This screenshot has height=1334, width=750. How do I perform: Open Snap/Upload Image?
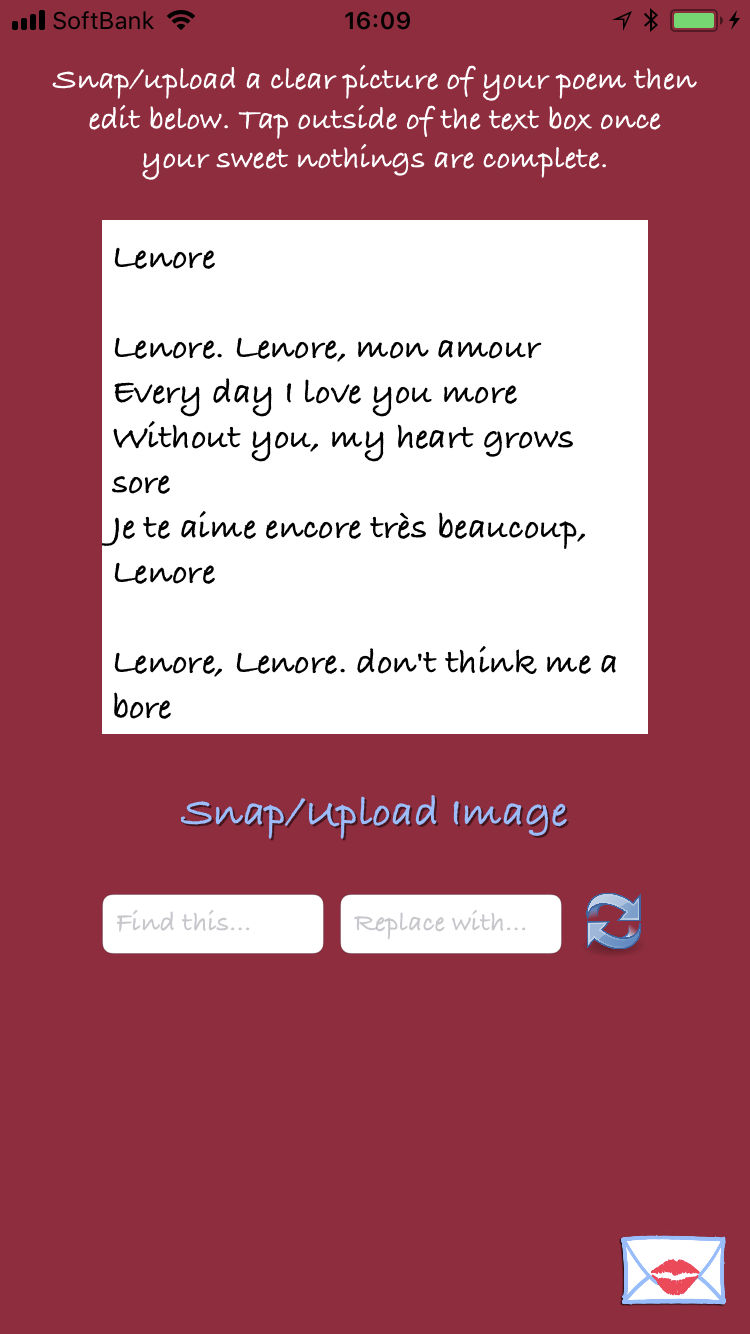coord(374,814)
